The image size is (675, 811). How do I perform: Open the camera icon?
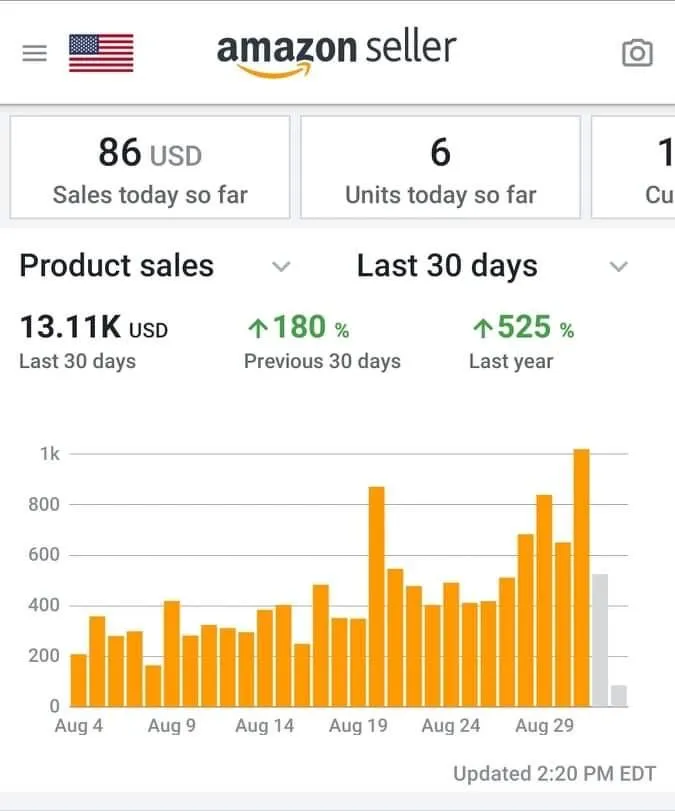(x=637, y=53)
